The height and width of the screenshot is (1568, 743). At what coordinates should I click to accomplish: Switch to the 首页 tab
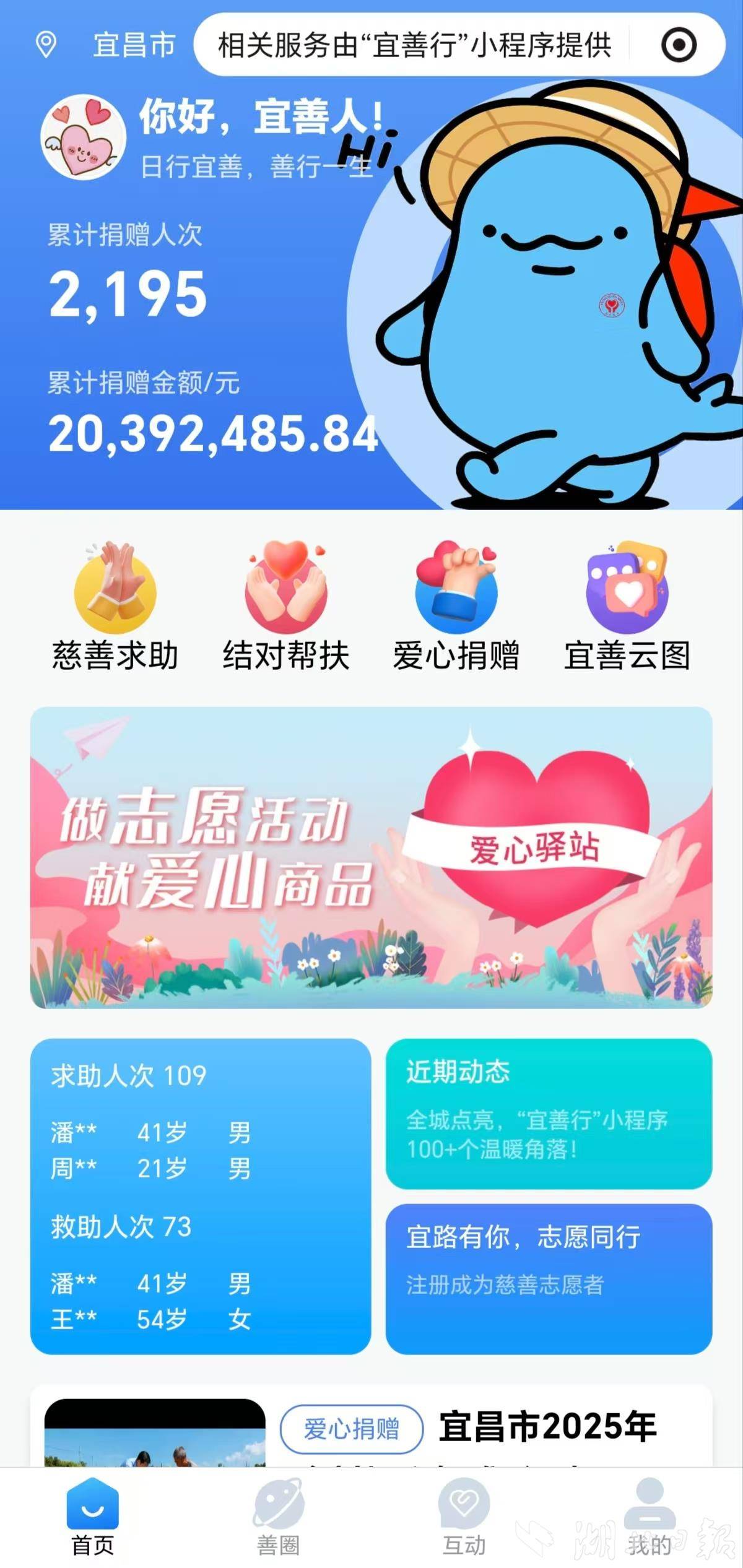(93, 1517)
